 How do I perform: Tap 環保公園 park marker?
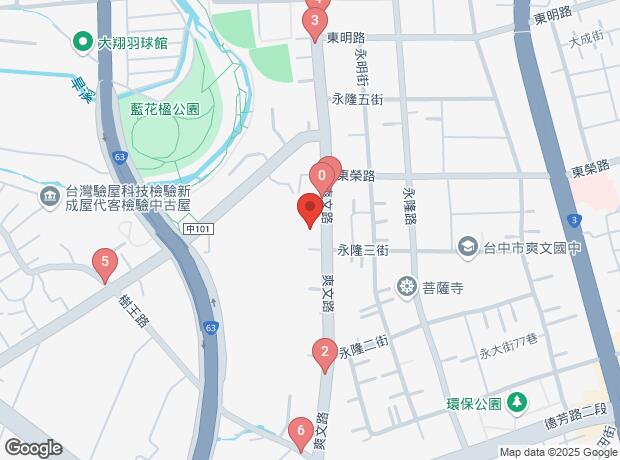[x=516, y=403]
